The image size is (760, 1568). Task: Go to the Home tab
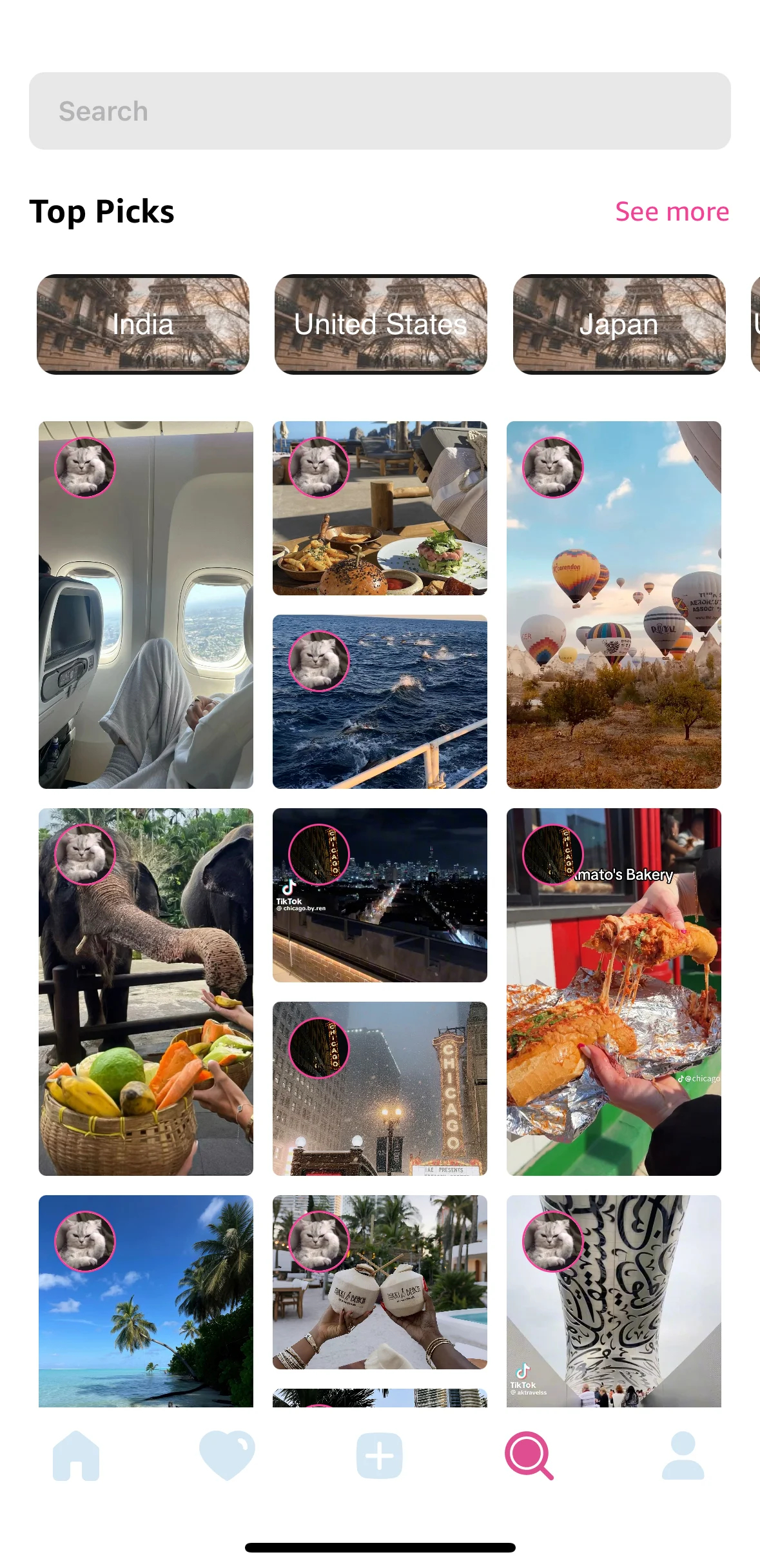click(76, 1455)
